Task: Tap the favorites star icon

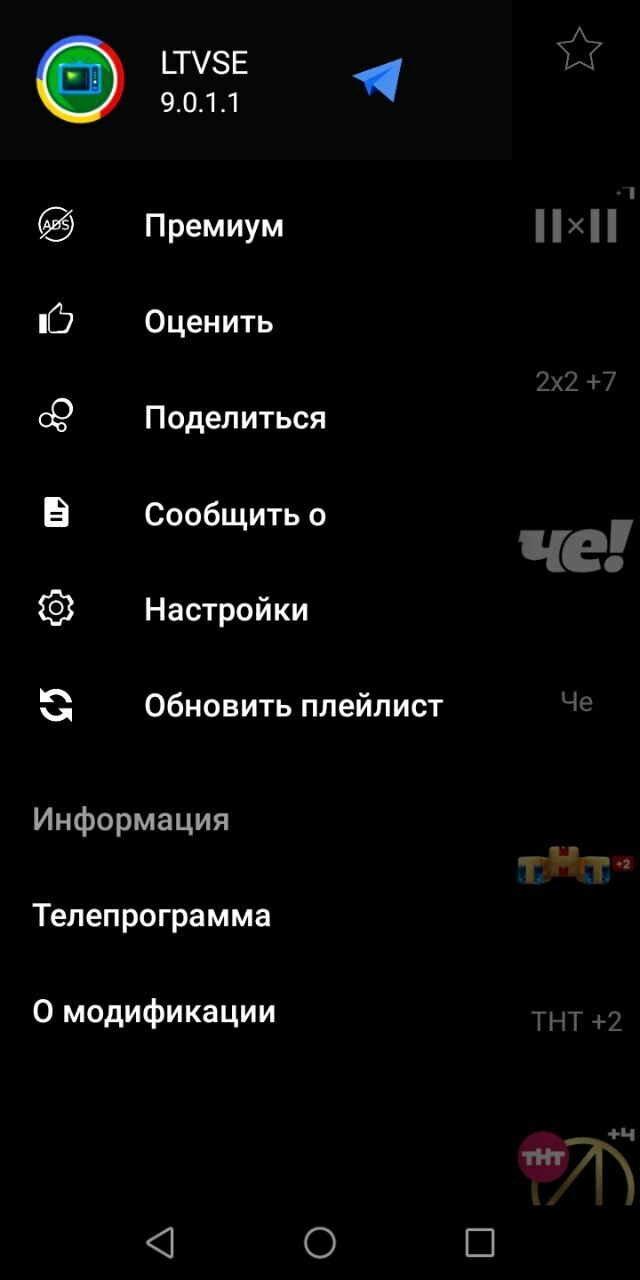Action: pyautogui.click(x=579, y=49)
